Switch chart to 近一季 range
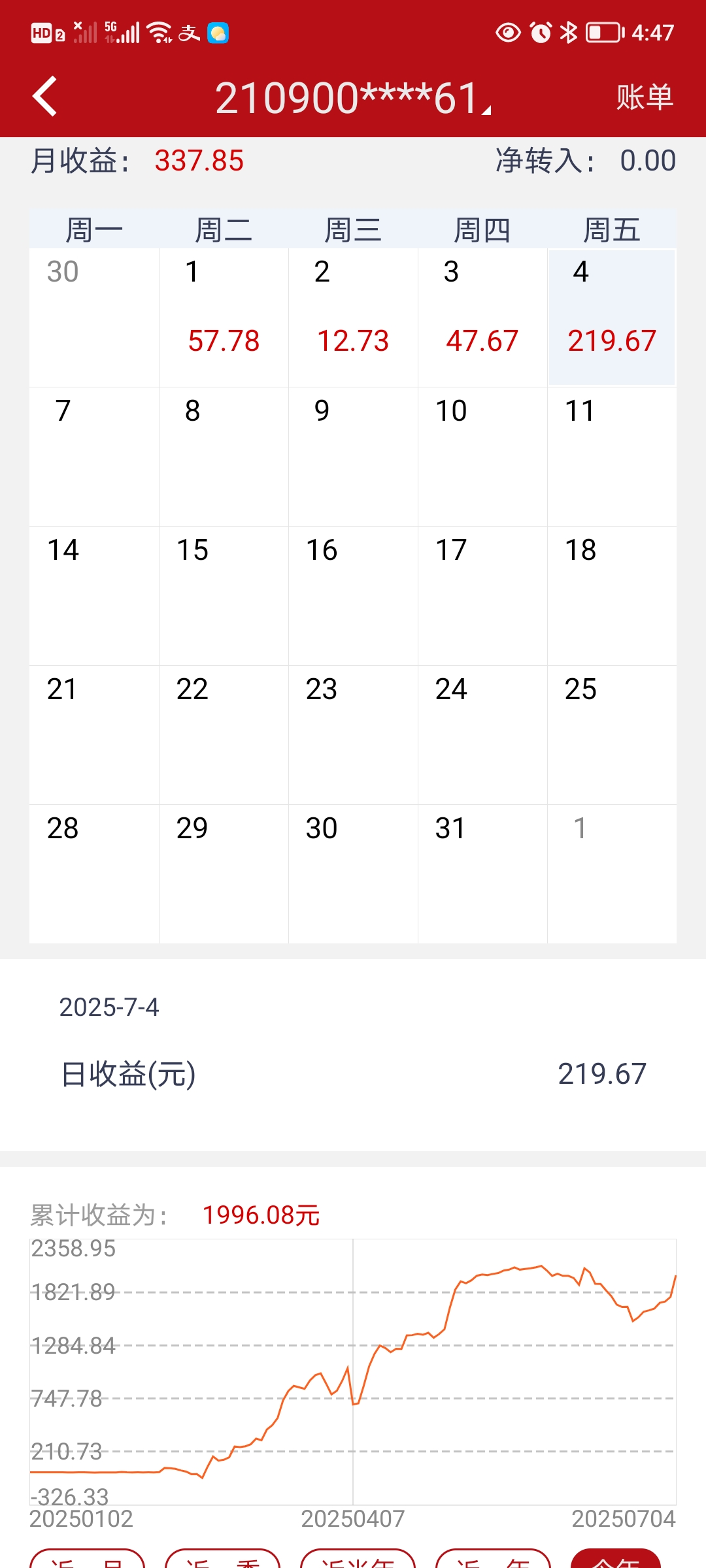Image resolution: width=706 pixels, height=1568 pixels. click(x=222, y=1560)
